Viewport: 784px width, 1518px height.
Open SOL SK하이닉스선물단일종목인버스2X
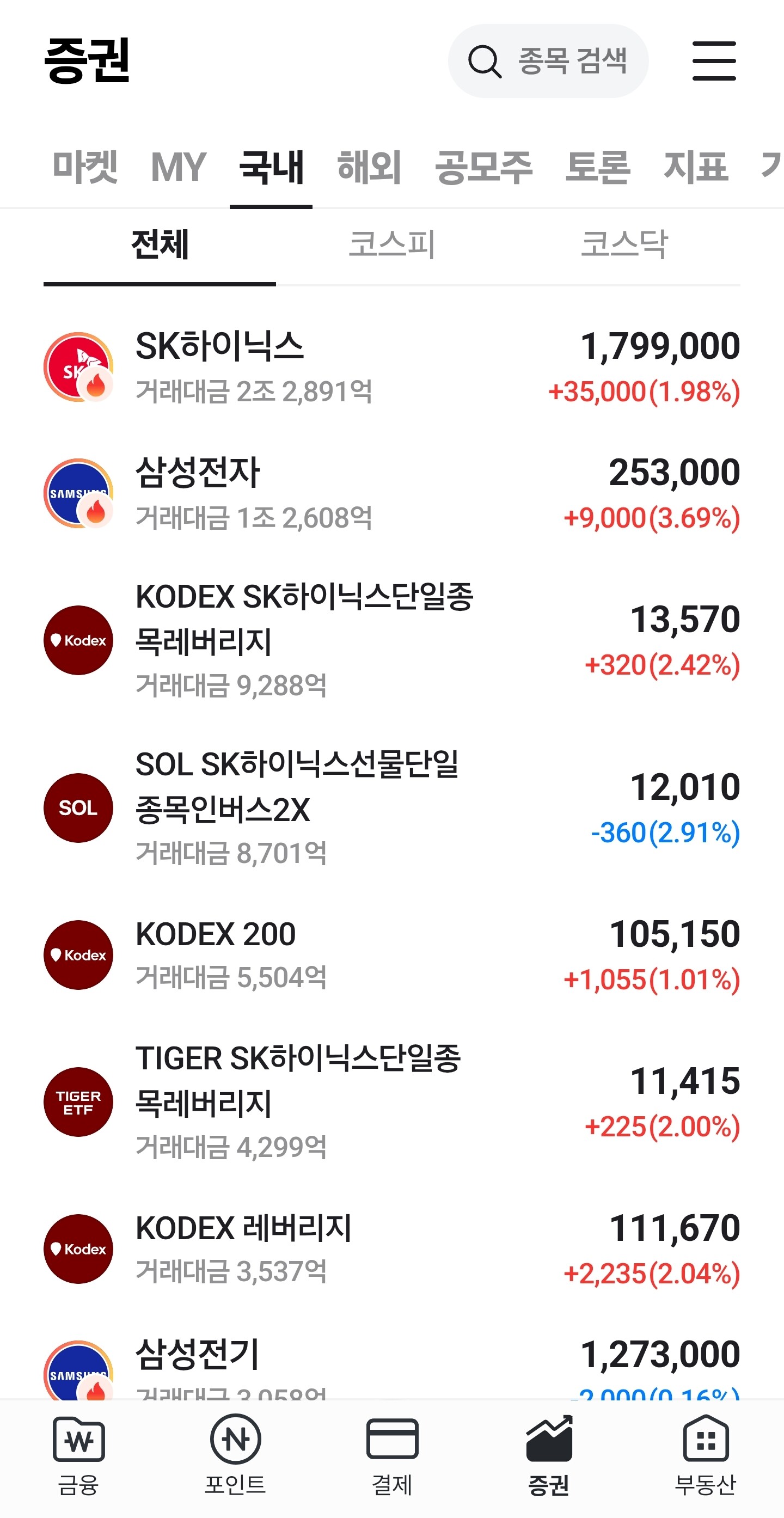[x=391, y=808]
